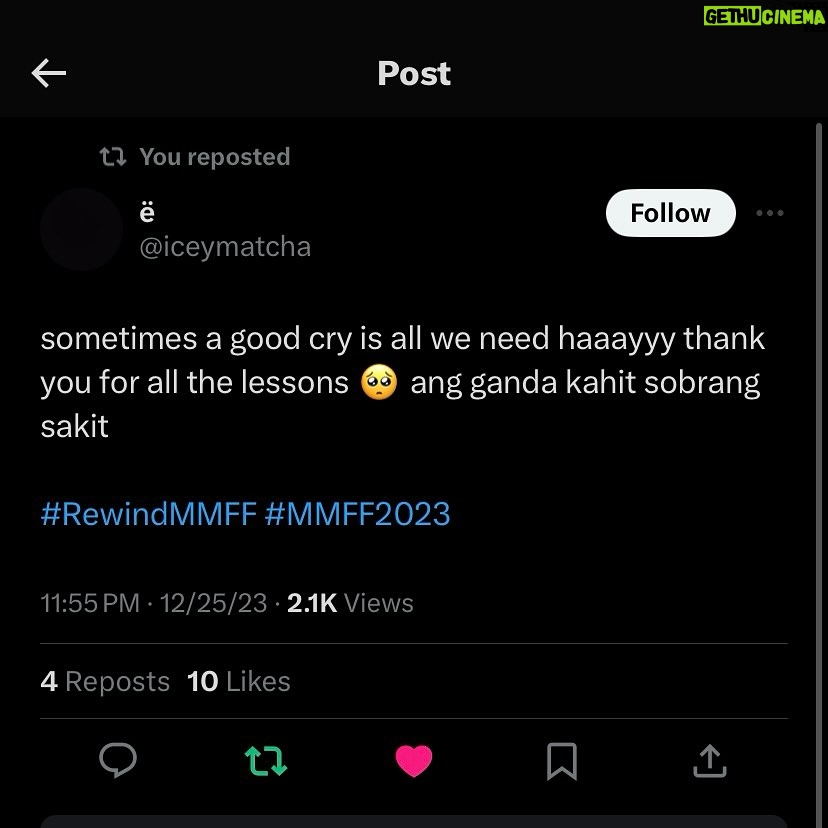This screenshot has height=828, width=828.
Task: See who made the 4 Reposts
Action: point(105,682)
